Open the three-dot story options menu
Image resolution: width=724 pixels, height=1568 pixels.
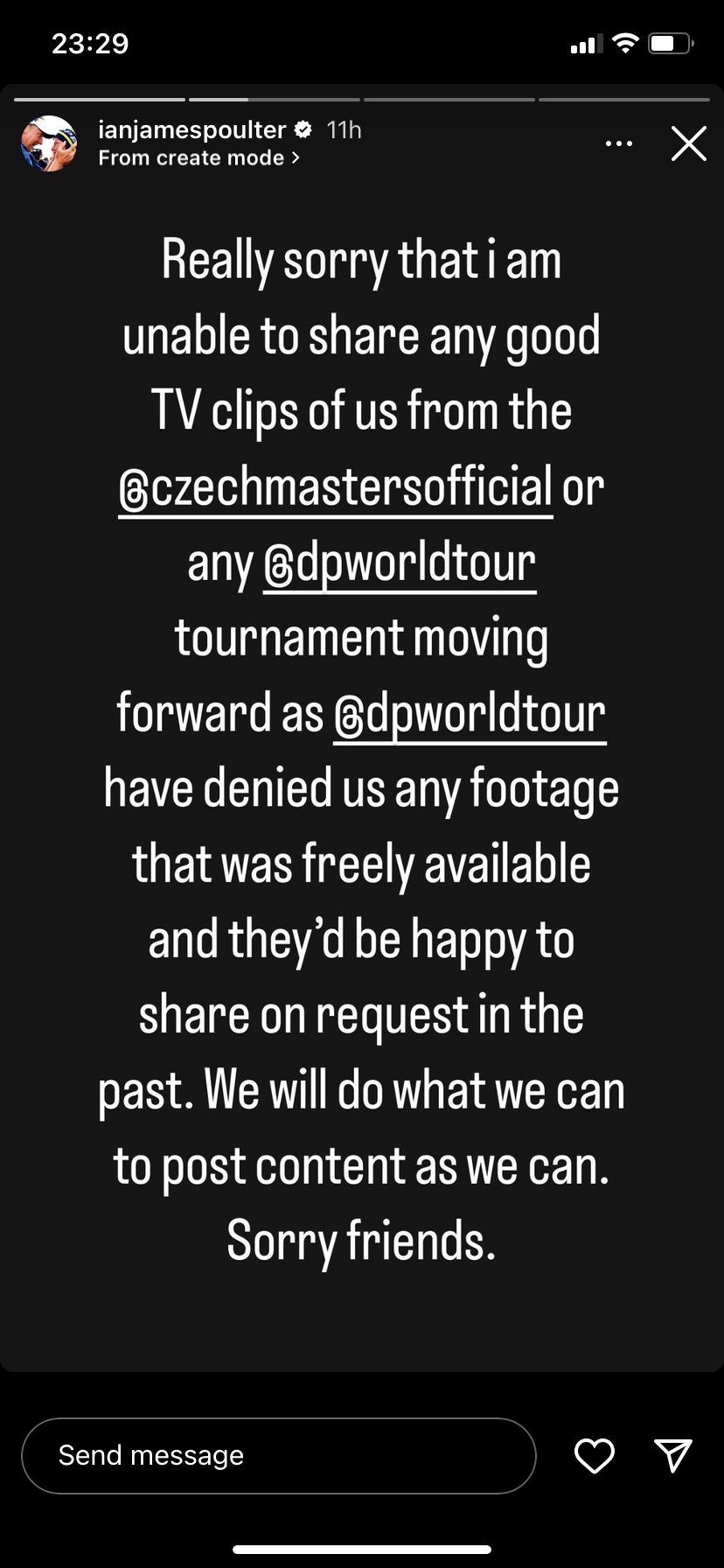click(619, 143)
